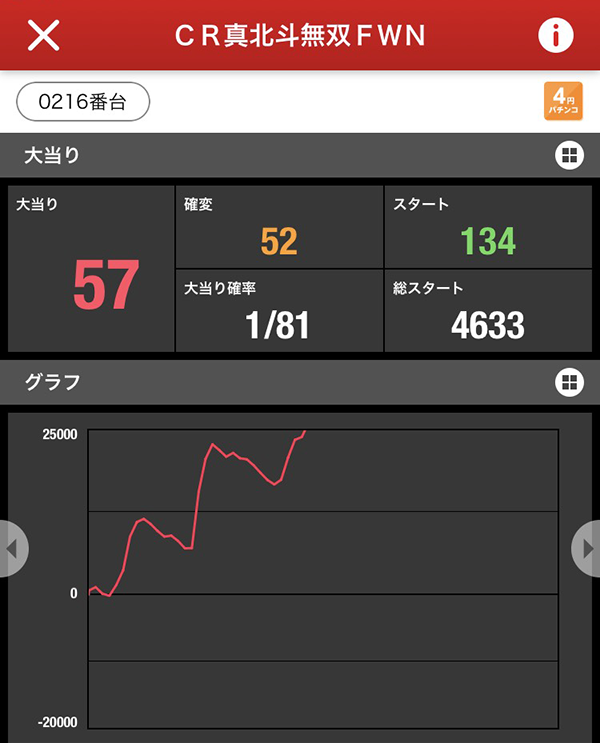Open the grid view in the 大当り section

pyautogui.click(x=568, y=155)
